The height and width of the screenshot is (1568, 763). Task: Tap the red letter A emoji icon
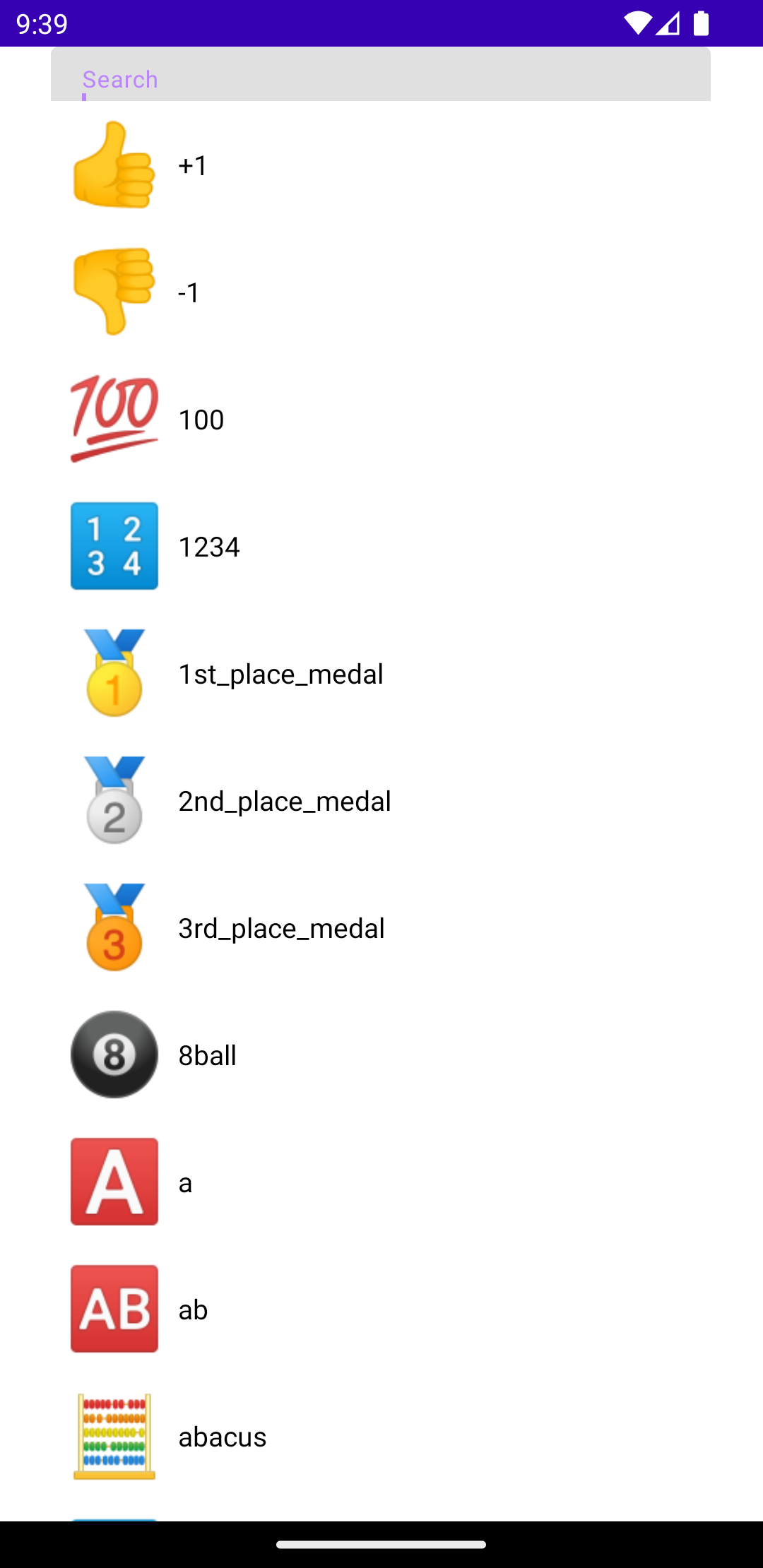pyautogui.click(x=113, y=1182)
